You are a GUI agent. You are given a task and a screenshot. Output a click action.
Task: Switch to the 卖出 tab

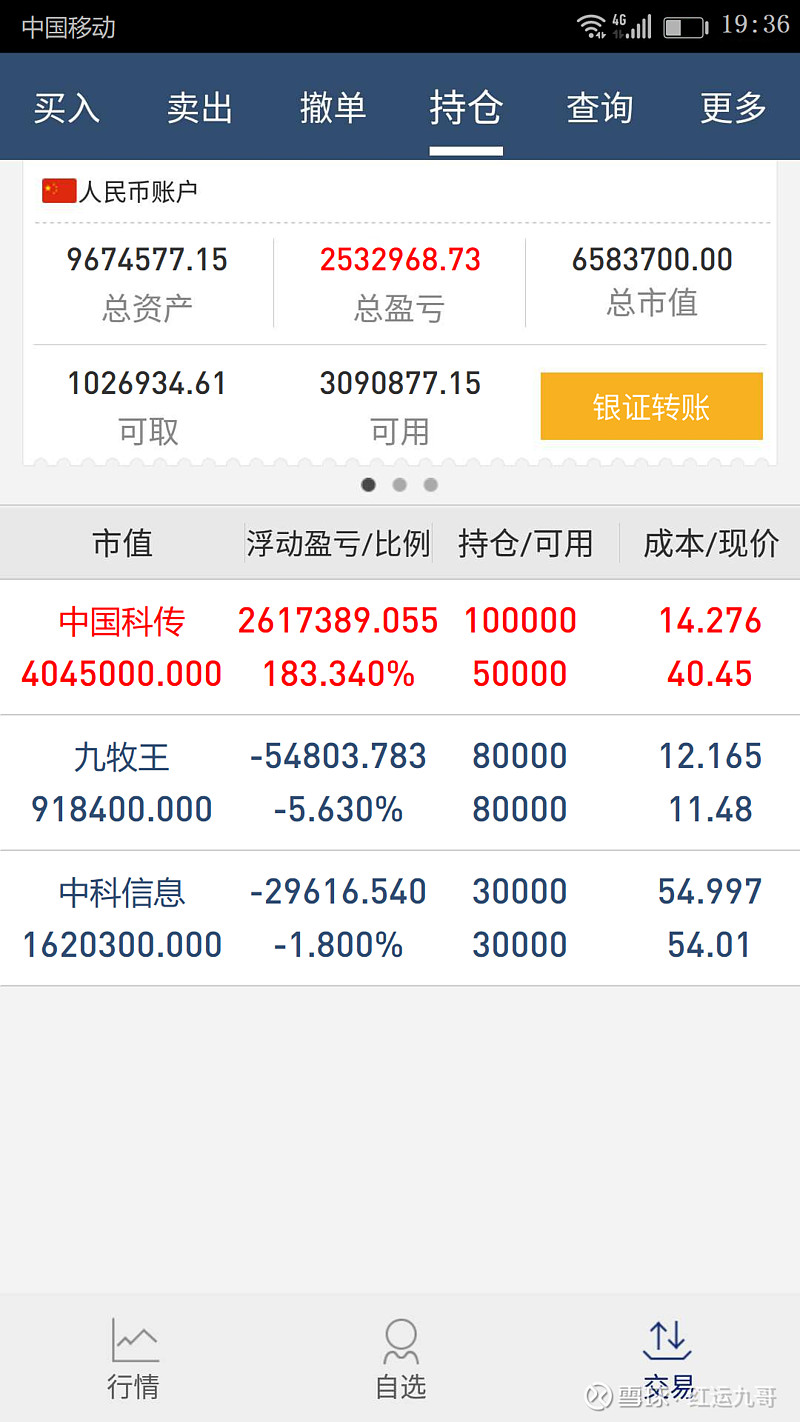tap(200, 107)
